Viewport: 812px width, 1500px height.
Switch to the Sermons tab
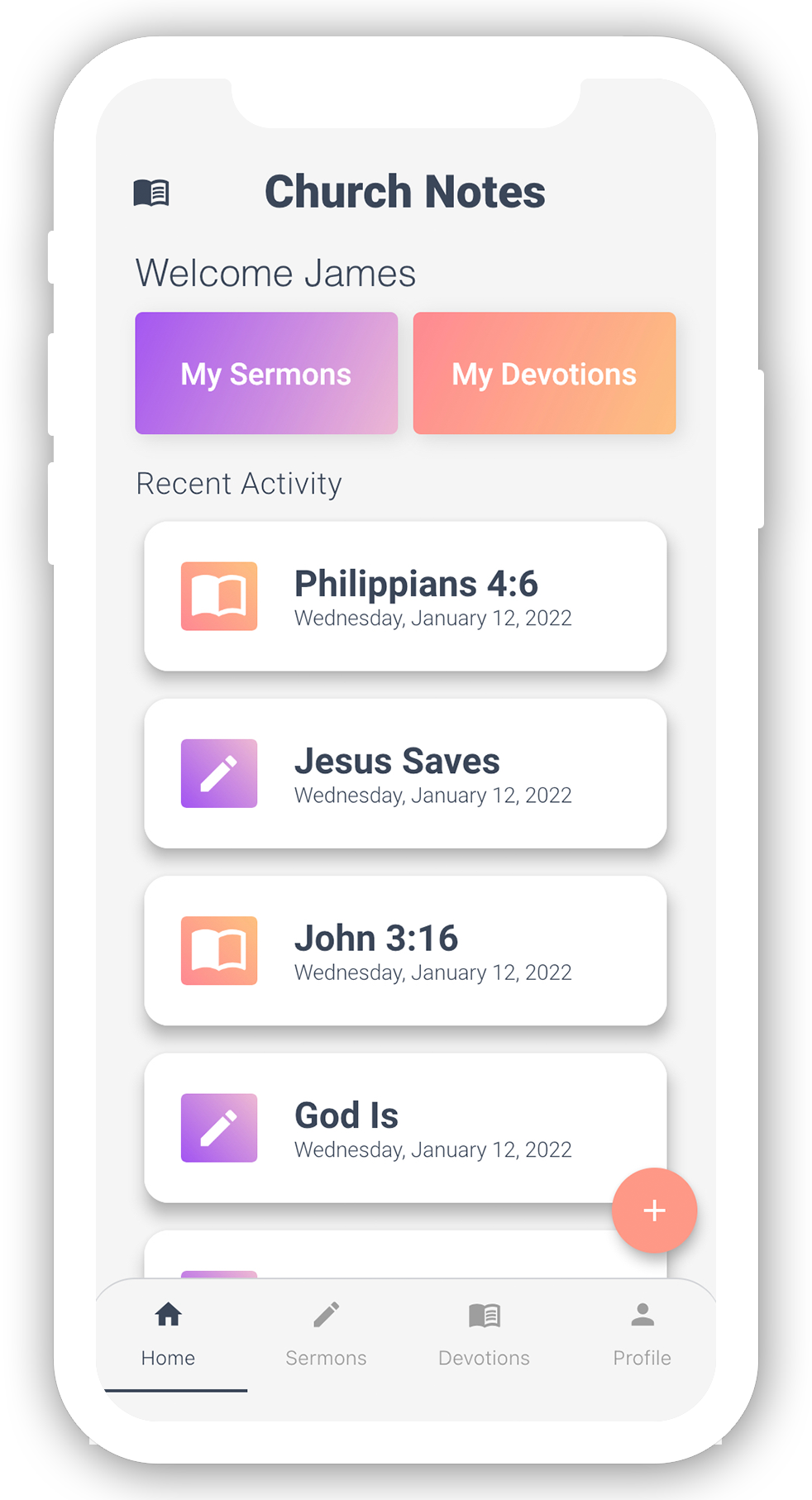tap(326, 1333)
